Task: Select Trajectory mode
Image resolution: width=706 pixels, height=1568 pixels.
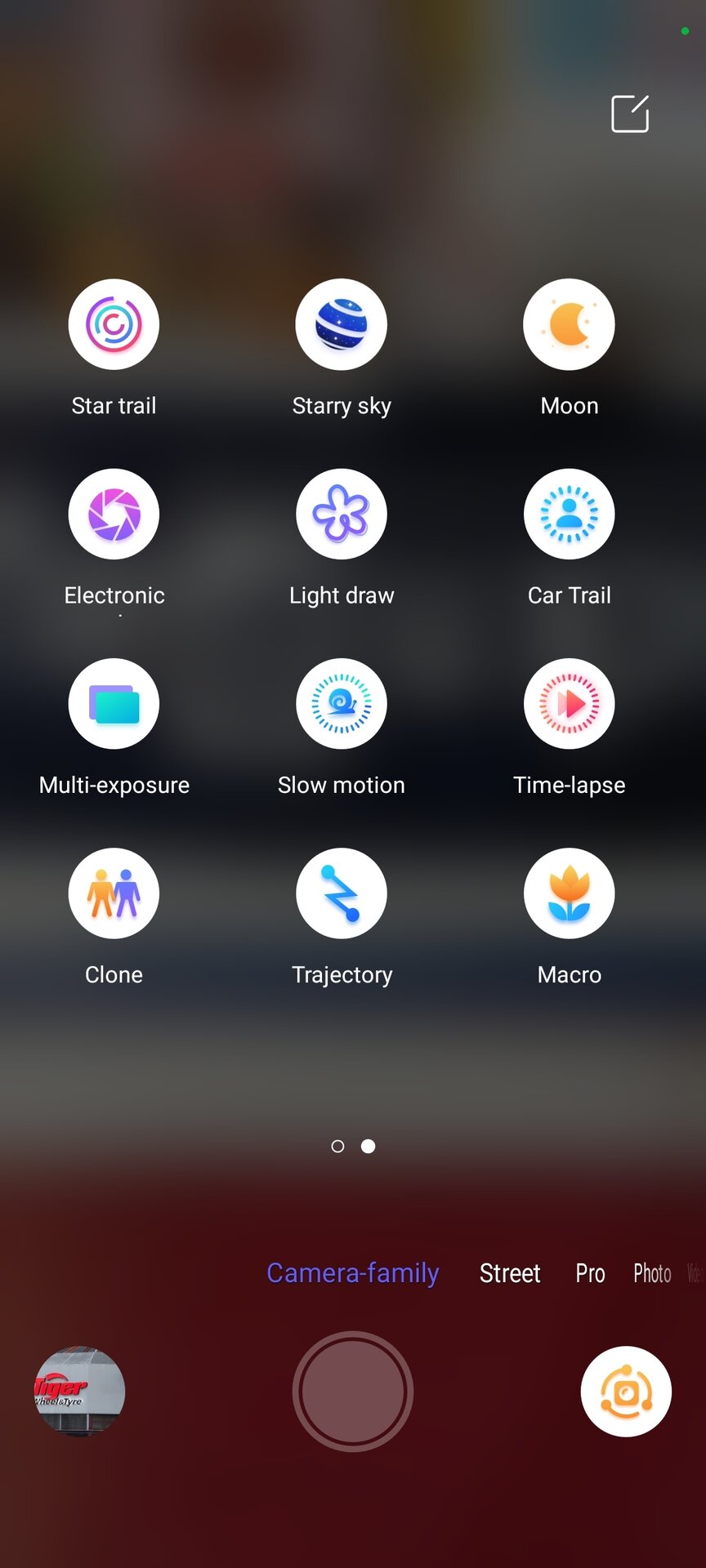Action: [342, 893]
